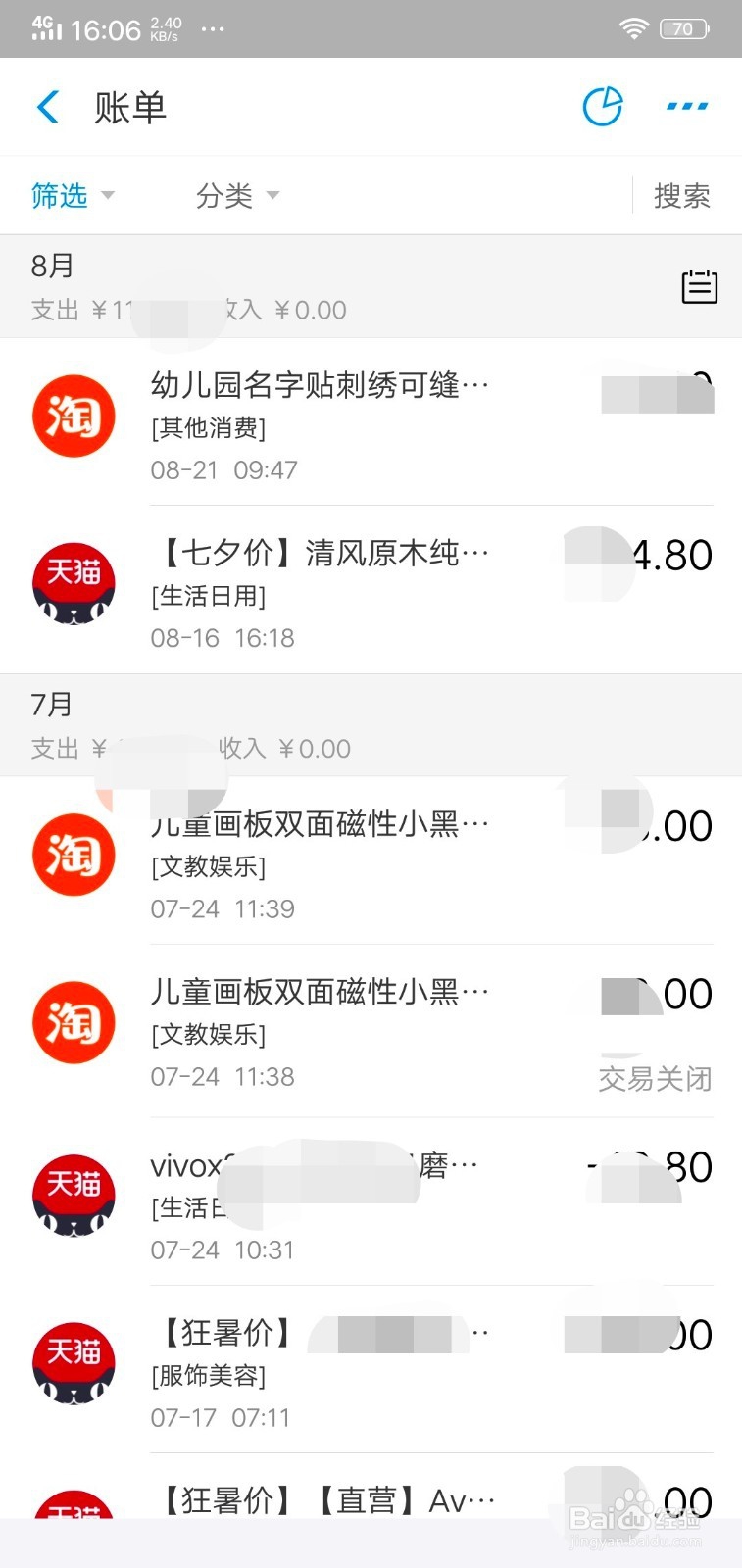Open the 儿童画板 transaction at 07-24 11:39
The height and width of the screenshot is (1568, 742).
(371, 860)
